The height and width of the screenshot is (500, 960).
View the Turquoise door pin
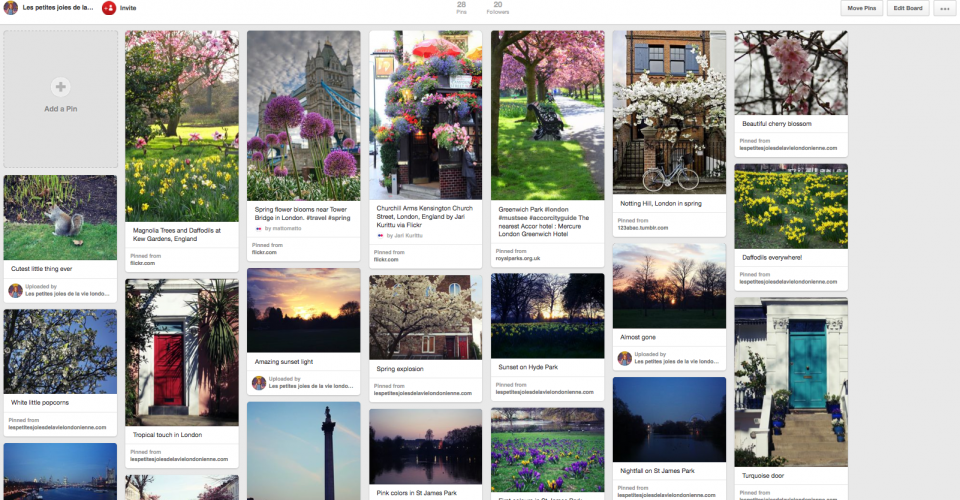point(791,380)
